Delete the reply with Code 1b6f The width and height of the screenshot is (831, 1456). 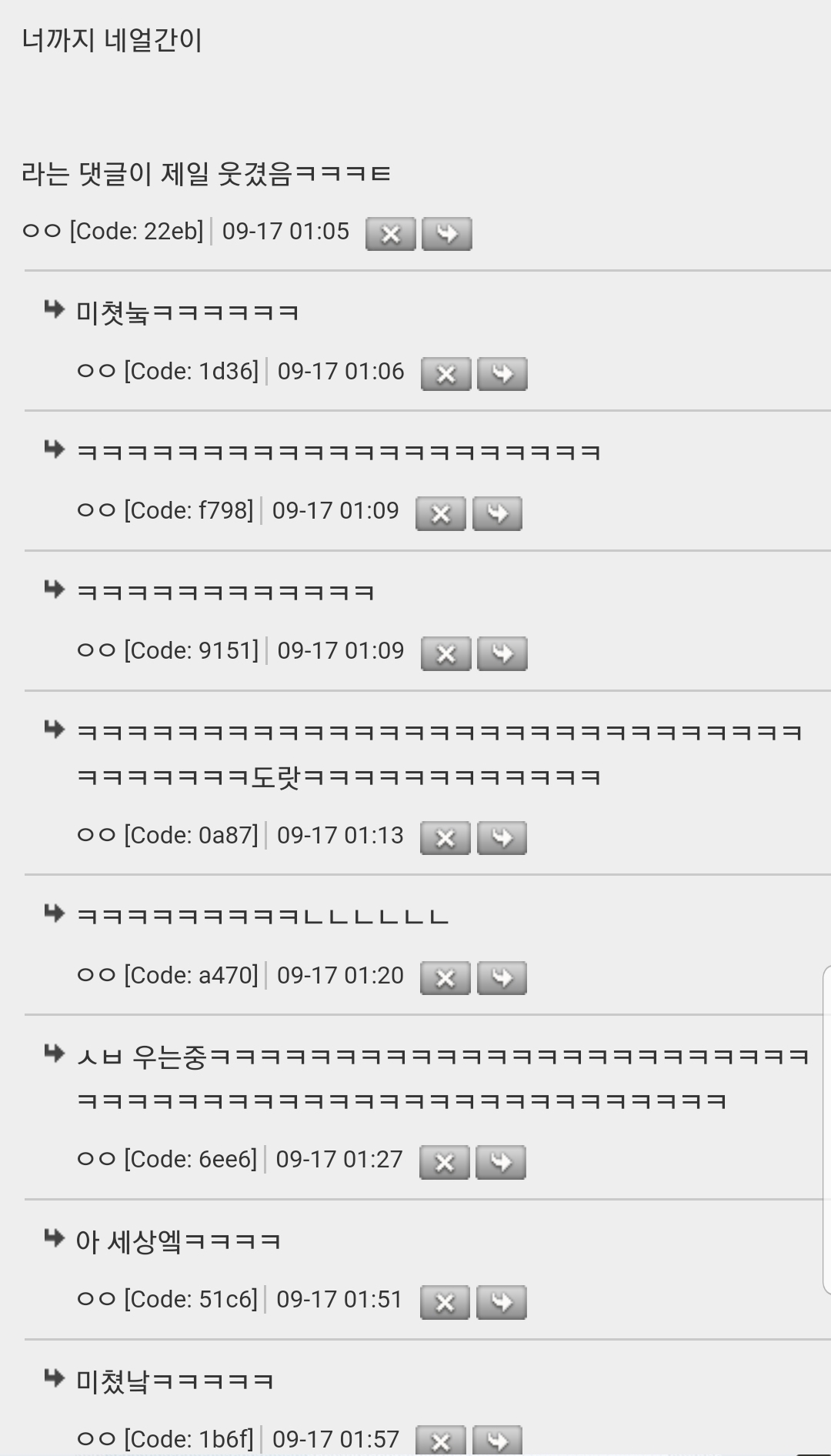(x=441, y=1441)
